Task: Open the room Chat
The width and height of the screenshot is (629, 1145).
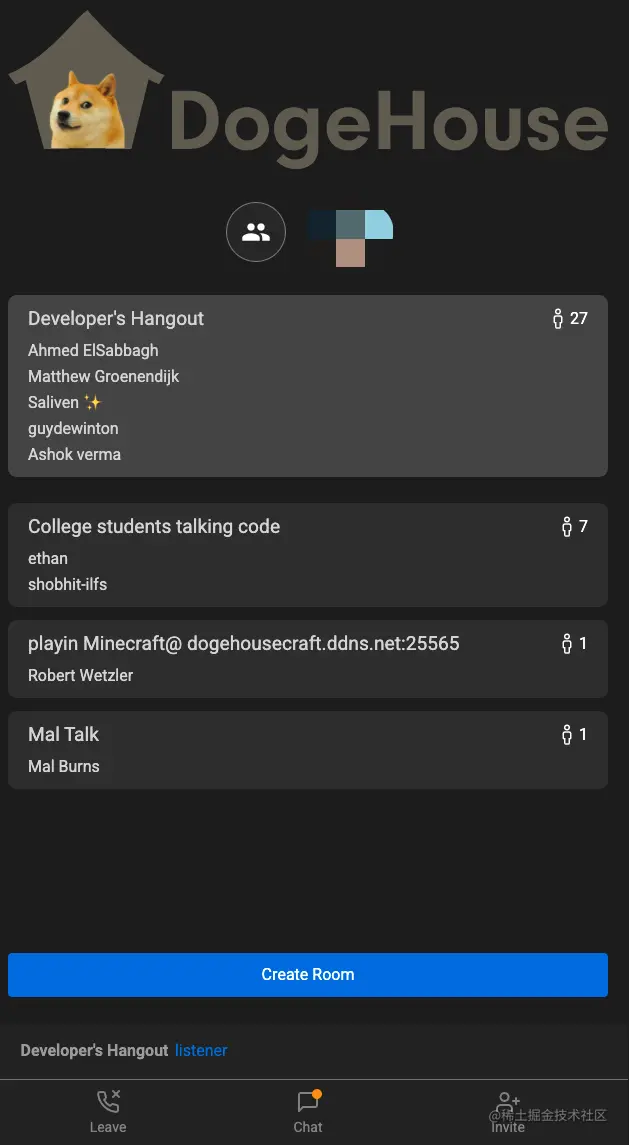Action: [308, 1111]
